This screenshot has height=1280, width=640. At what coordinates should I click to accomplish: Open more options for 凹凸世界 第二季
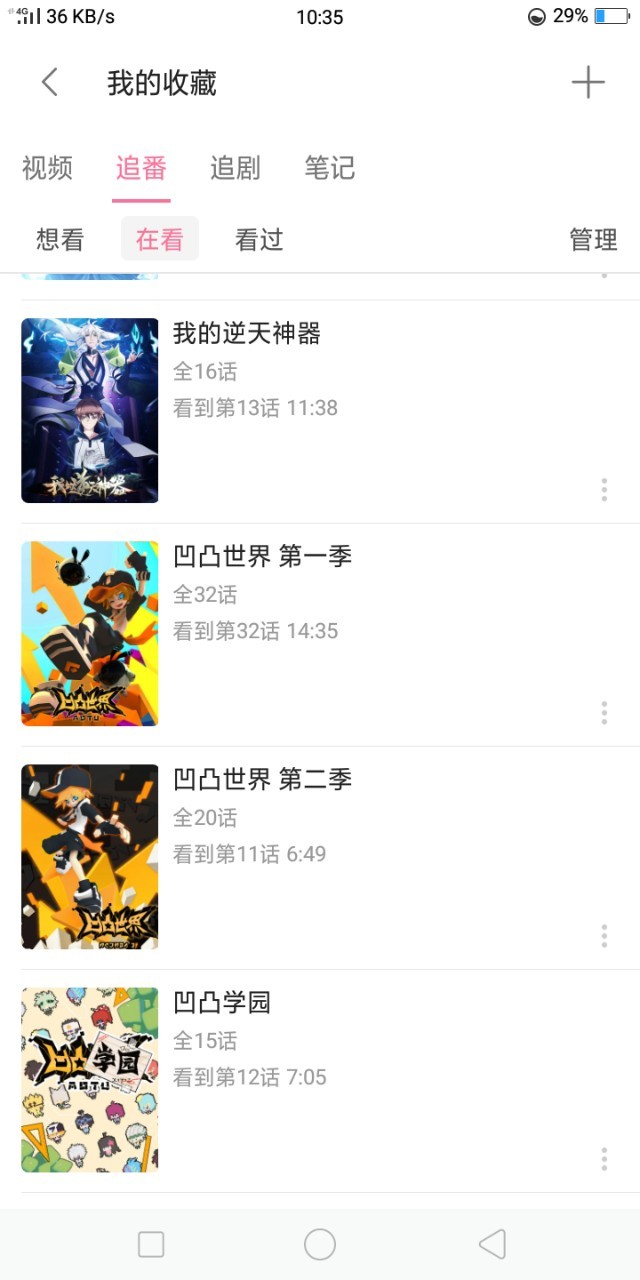click(x=604, y=935)
